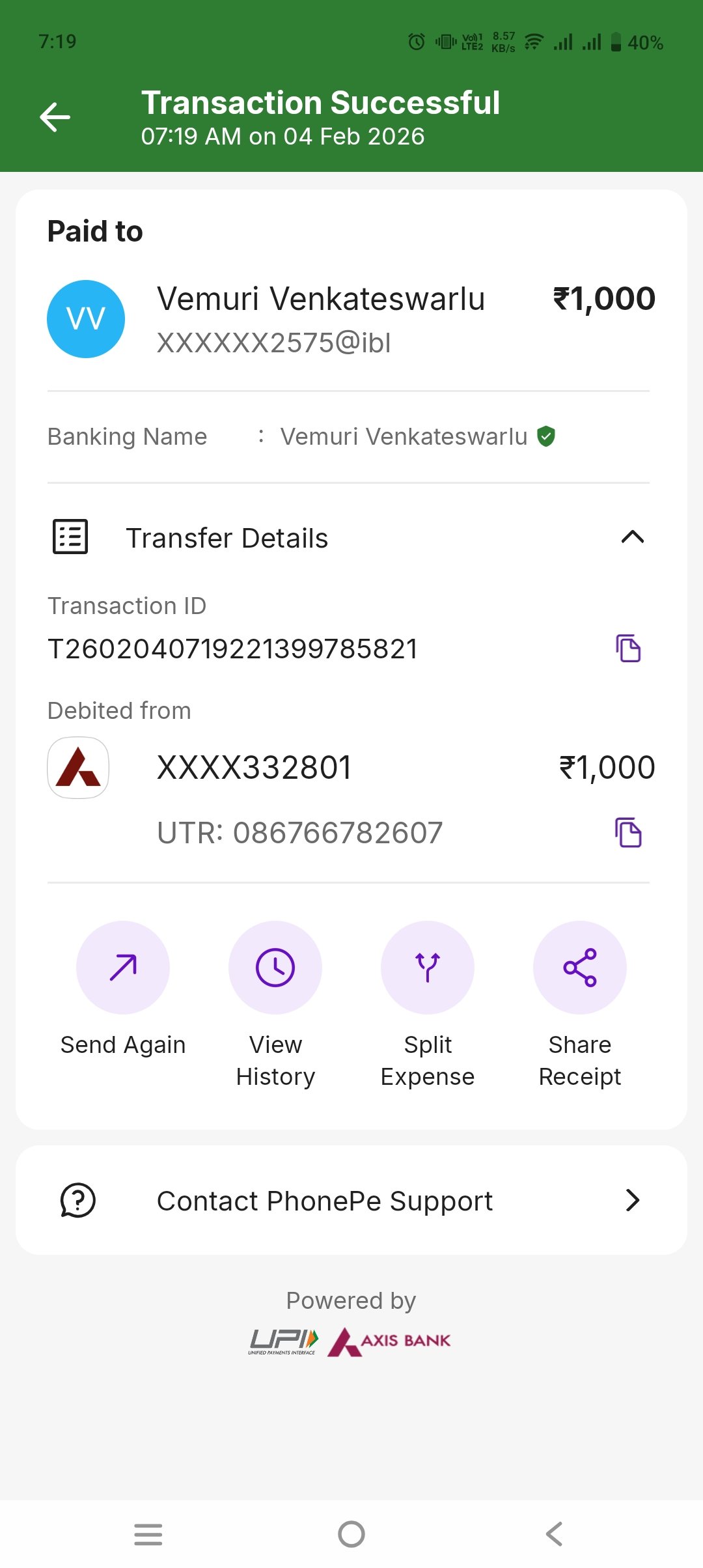
Task: Tap the Axis Bank account logo
Action: [77, 768]
